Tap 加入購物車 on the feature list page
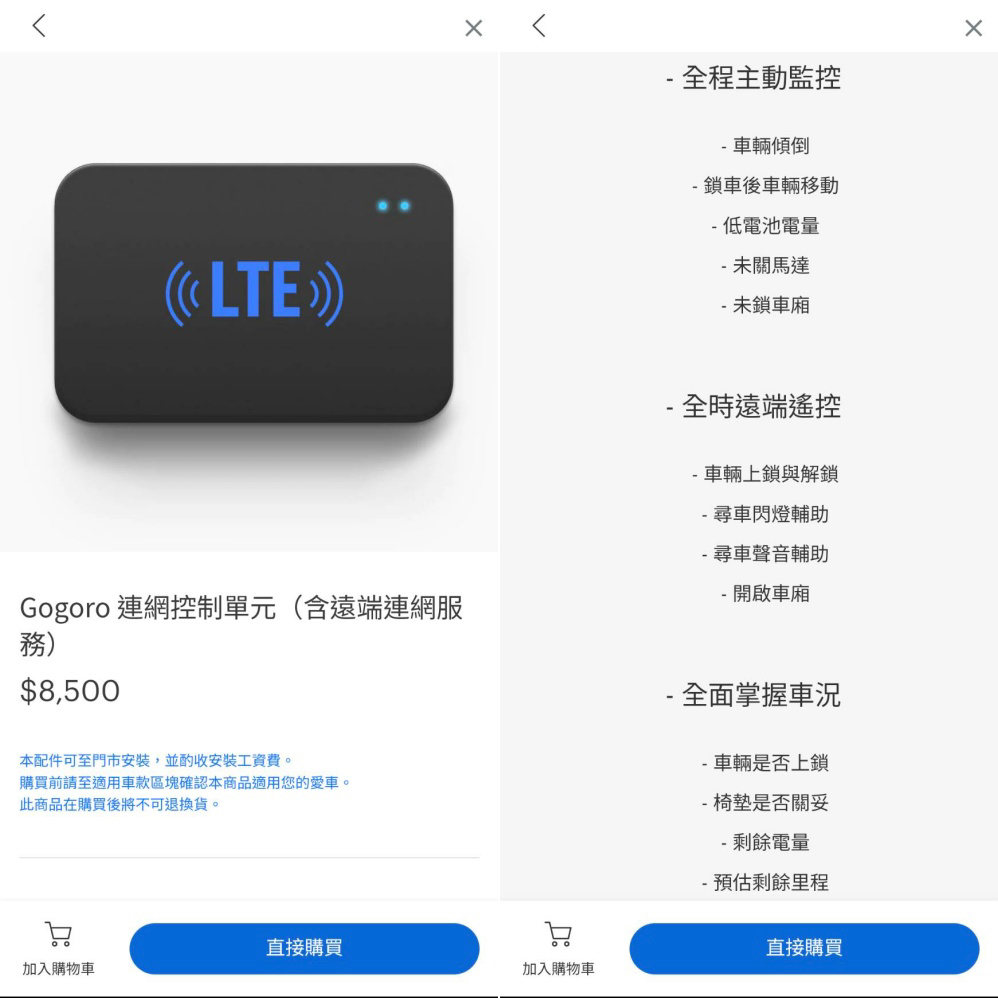 pyautogui.click(x=558, y=950)
